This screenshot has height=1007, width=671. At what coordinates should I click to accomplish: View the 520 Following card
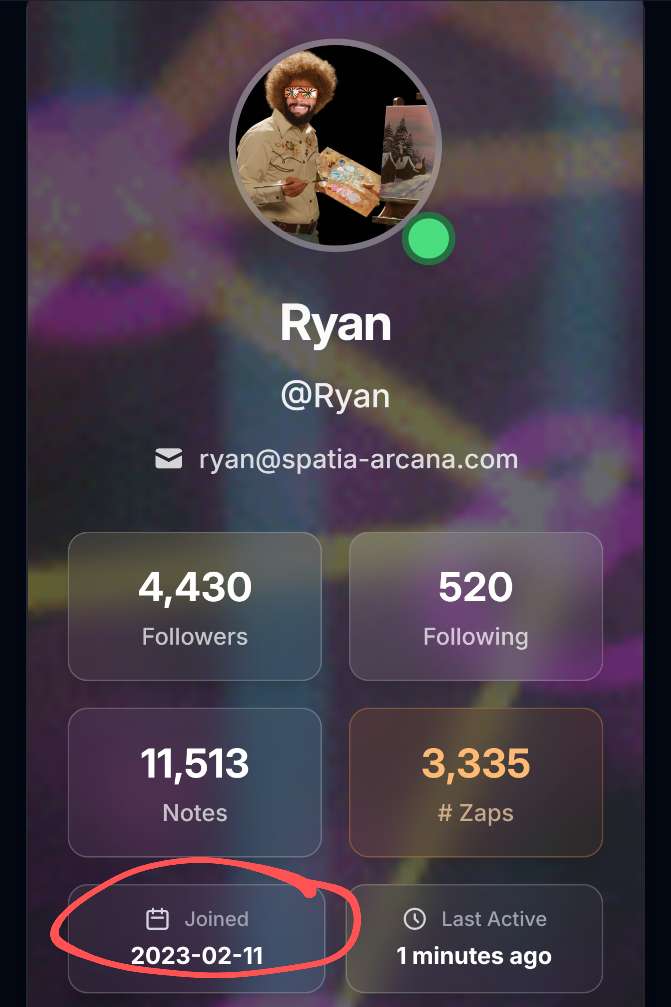click(475, 606)
